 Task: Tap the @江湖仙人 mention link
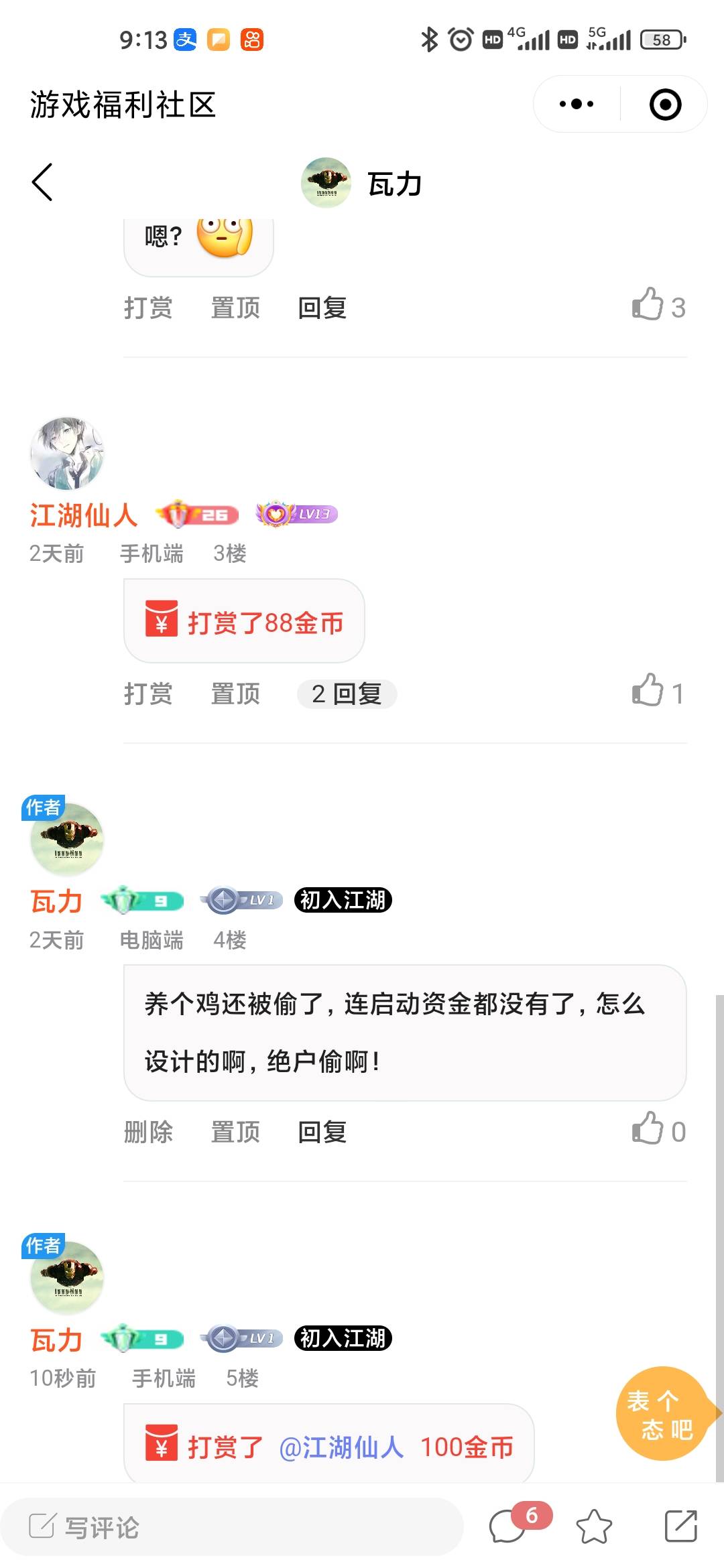tap(341, 1447)
